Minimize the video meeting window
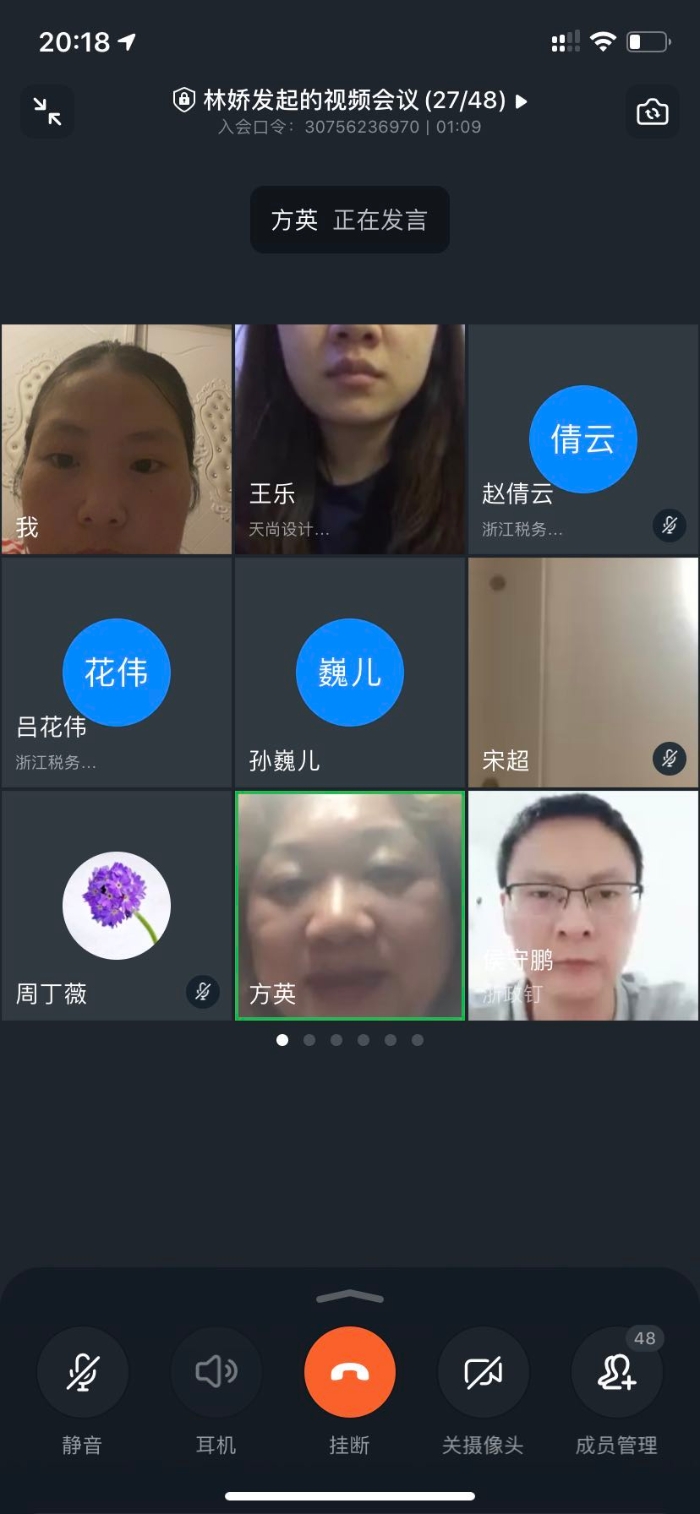700x1514 pixels. [47, 112]
